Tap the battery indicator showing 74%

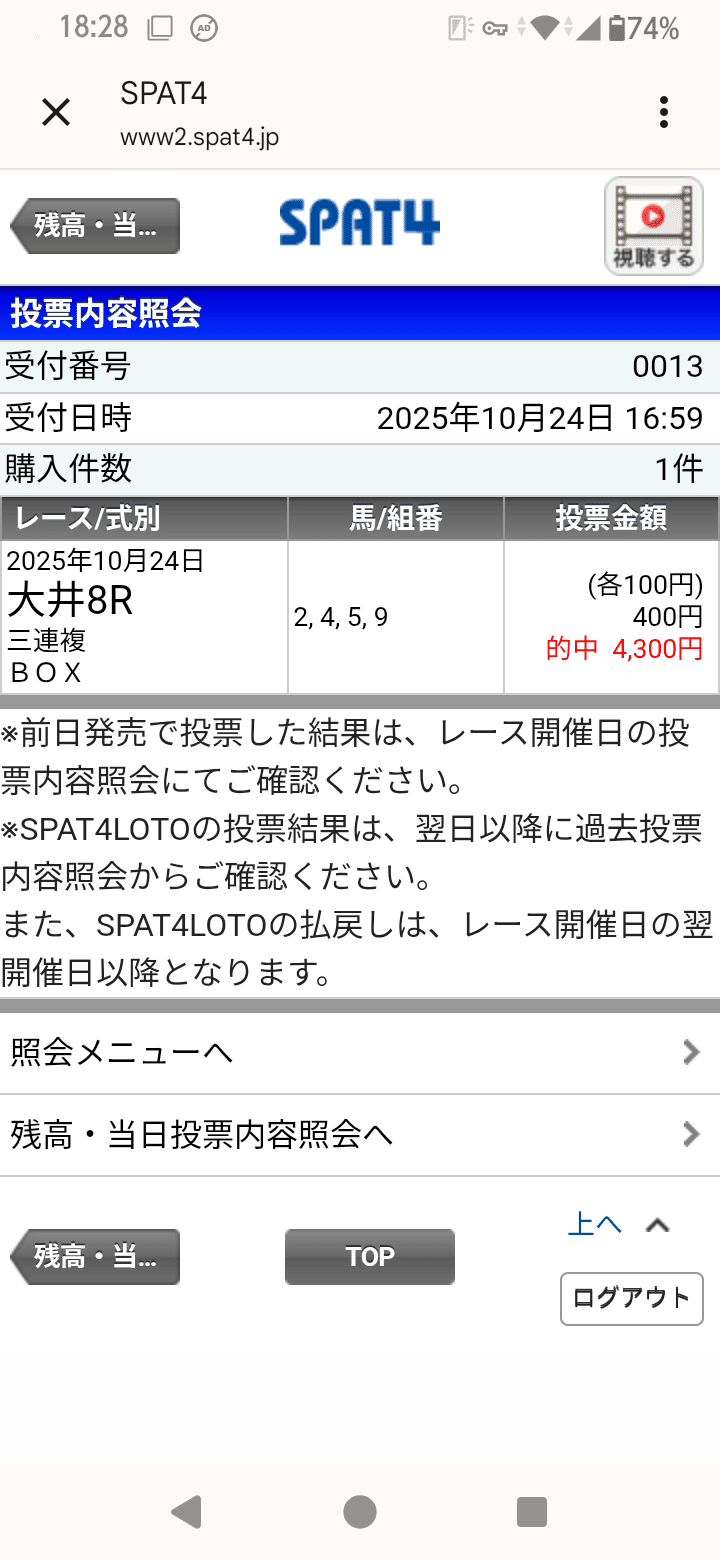click(645, 30)
